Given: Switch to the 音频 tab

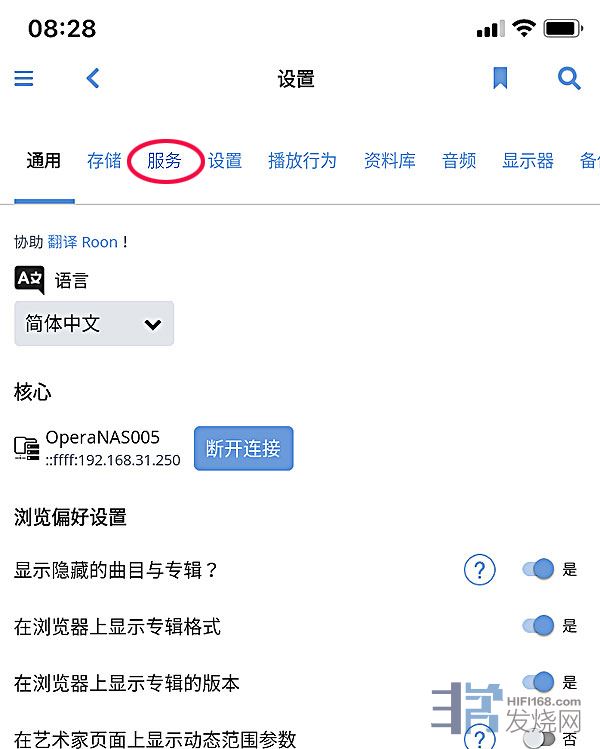Looking at the screenshot, I should [x=459, y=161].
